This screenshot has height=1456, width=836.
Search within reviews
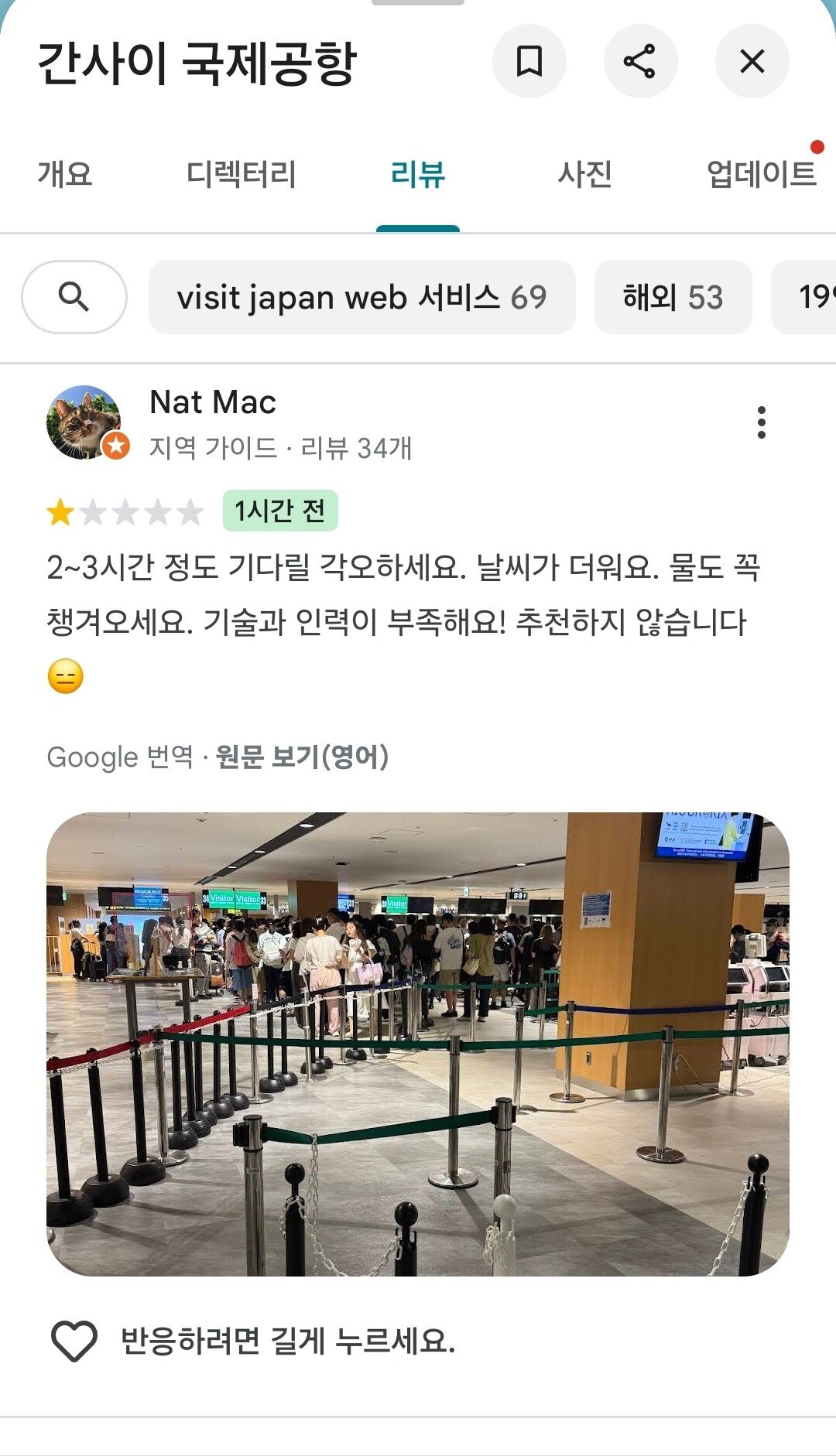(x=74, y=297)
